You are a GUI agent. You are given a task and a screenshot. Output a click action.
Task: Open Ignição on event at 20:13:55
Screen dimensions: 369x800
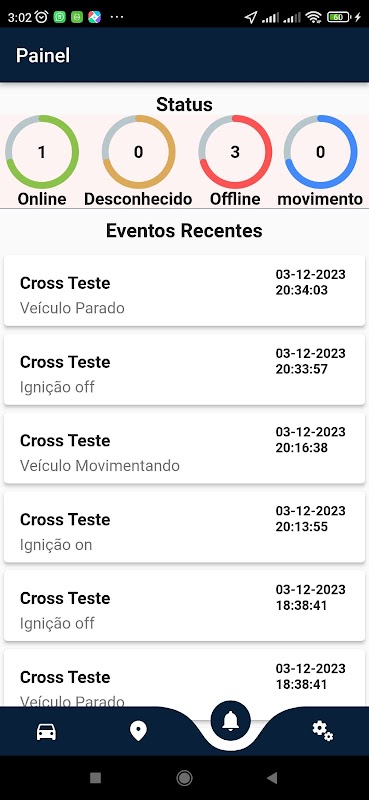pyautogui.click(x=184, y=527)
